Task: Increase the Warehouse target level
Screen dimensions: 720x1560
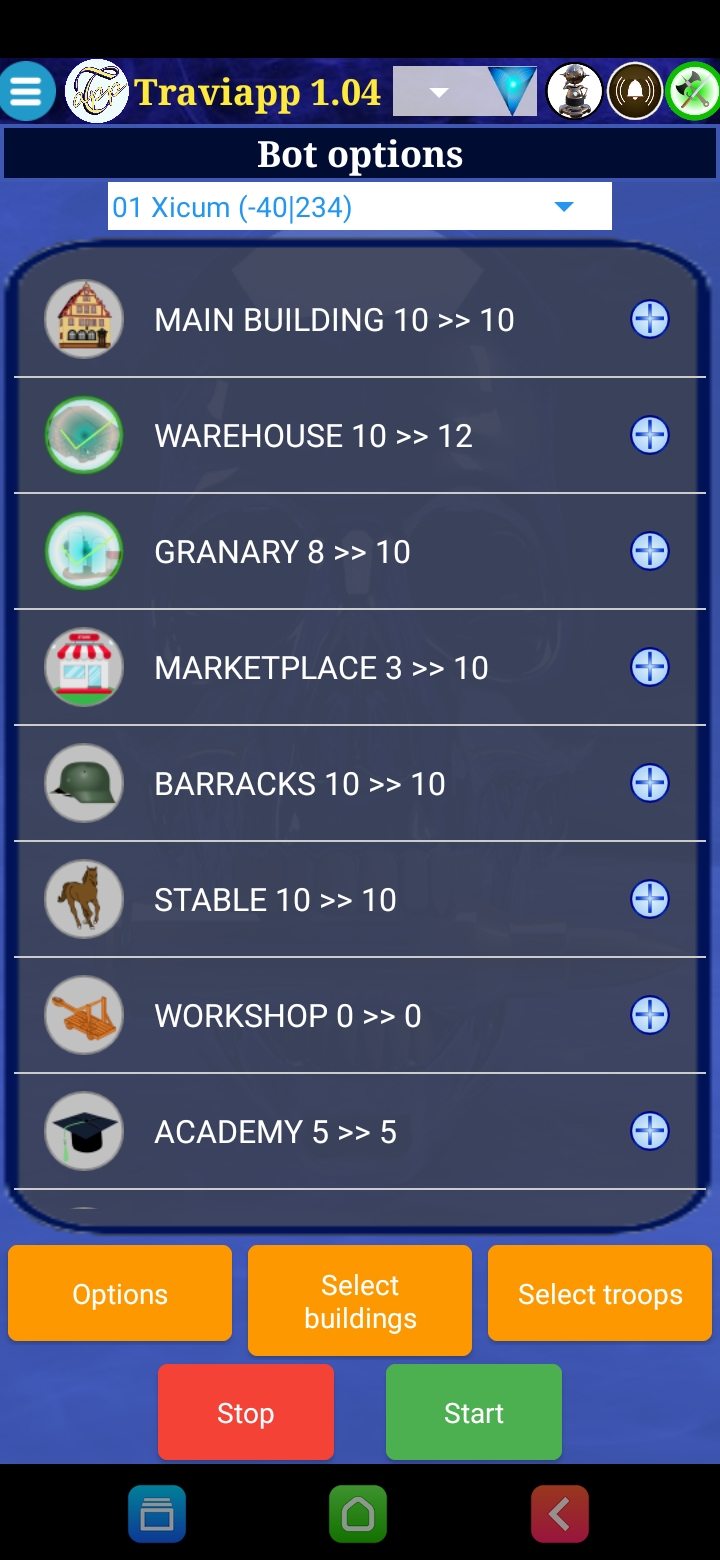Action: (650, 436)
